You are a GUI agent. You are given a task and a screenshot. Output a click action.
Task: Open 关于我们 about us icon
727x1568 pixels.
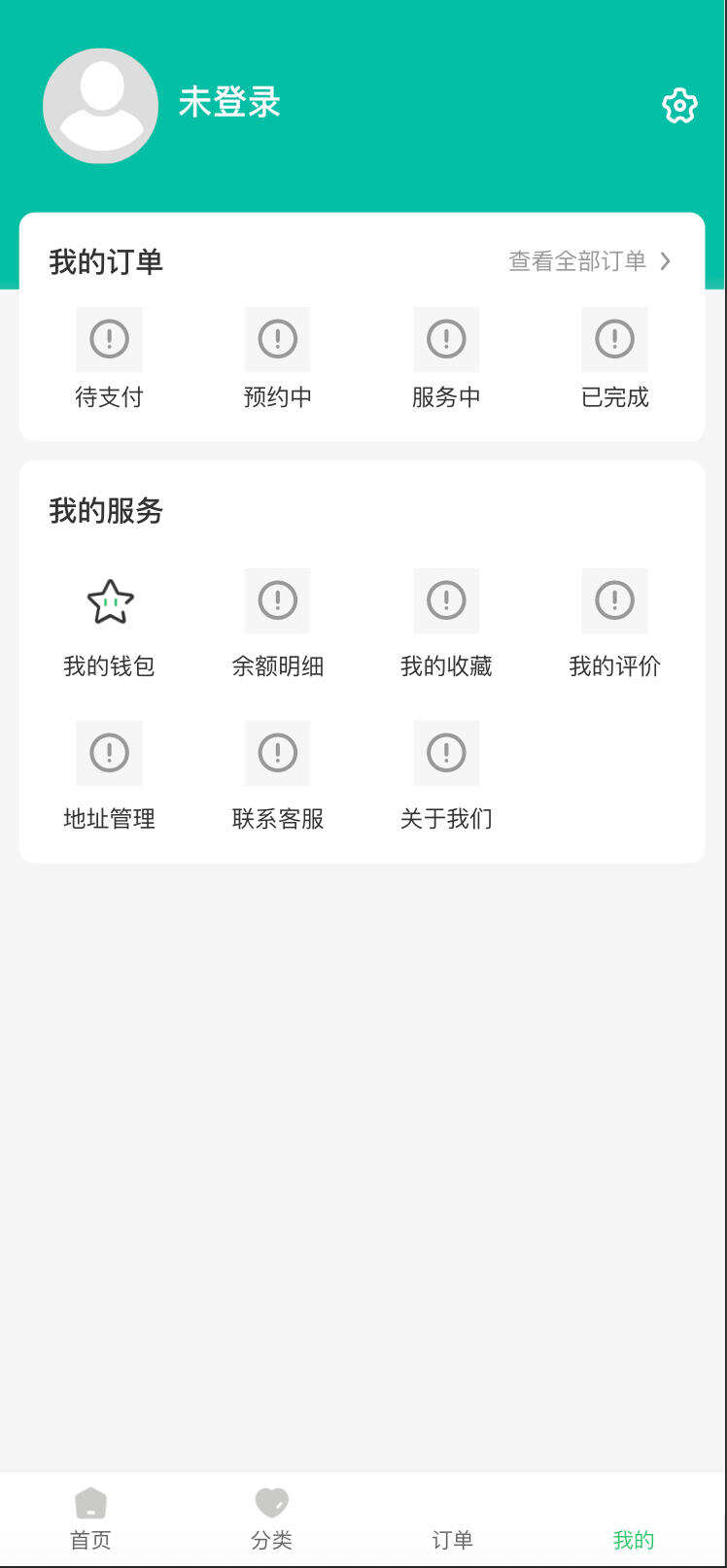coord(446,753)
